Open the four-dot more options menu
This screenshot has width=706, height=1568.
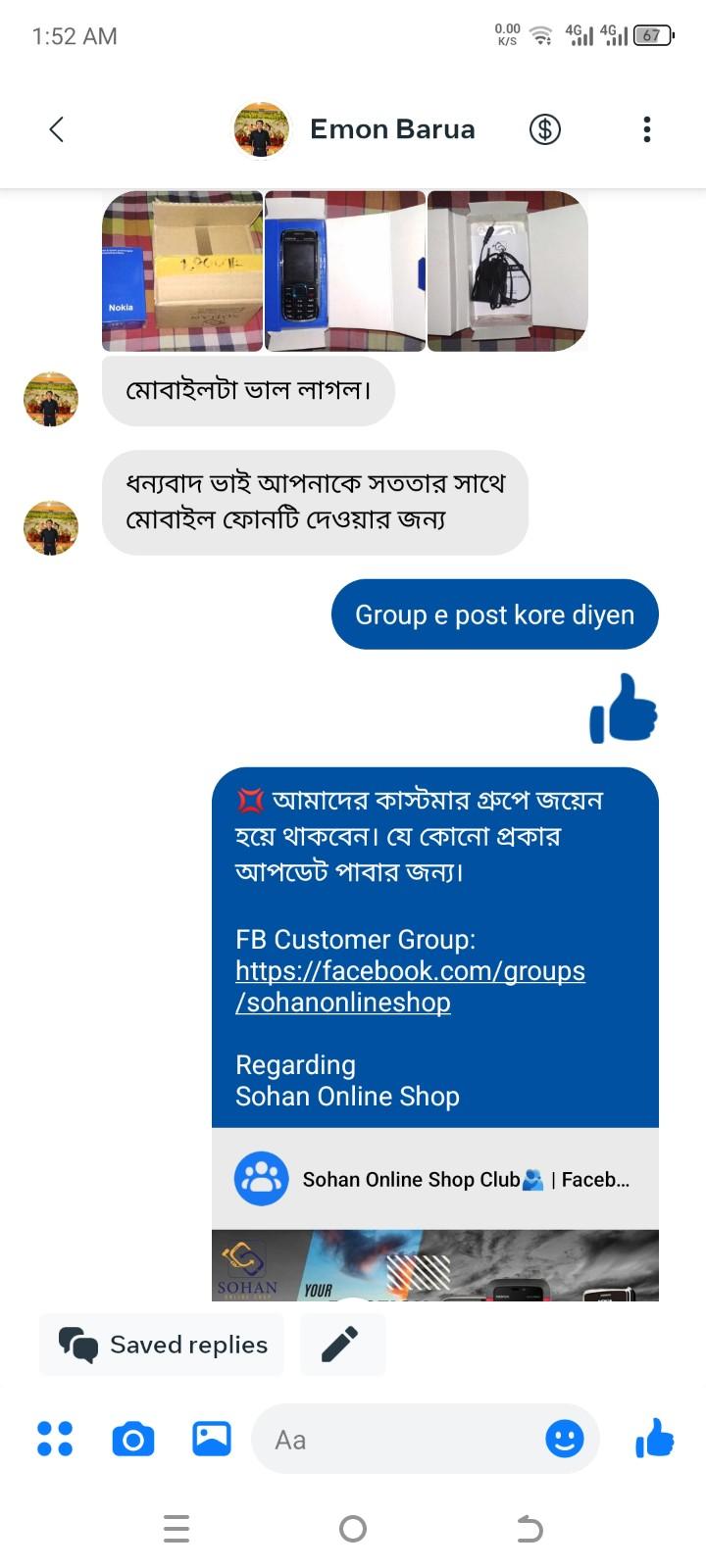click(55, 1439)
